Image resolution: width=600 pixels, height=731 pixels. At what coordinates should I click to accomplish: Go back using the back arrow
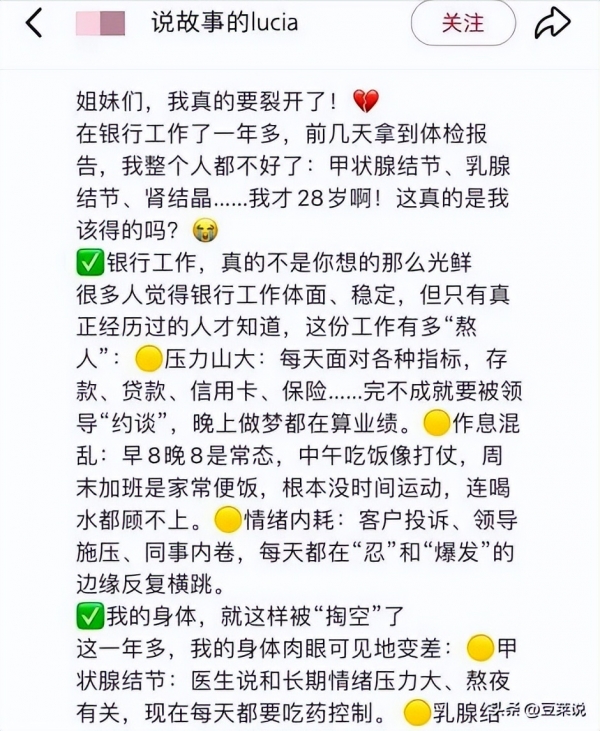34,23
